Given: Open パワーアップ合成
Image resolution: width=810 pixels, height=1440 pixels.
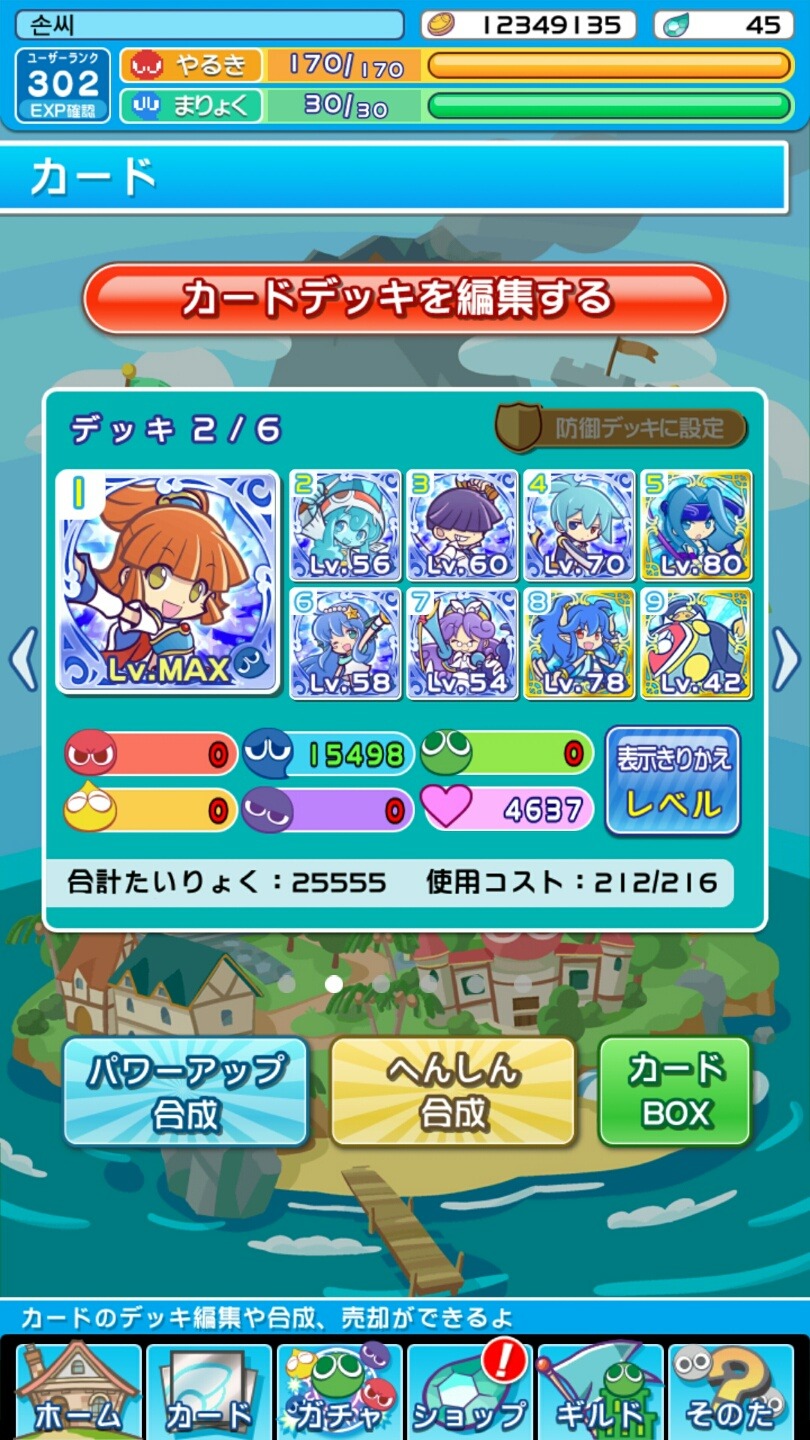Looking at the screenshot, I should click(186, 1091).
